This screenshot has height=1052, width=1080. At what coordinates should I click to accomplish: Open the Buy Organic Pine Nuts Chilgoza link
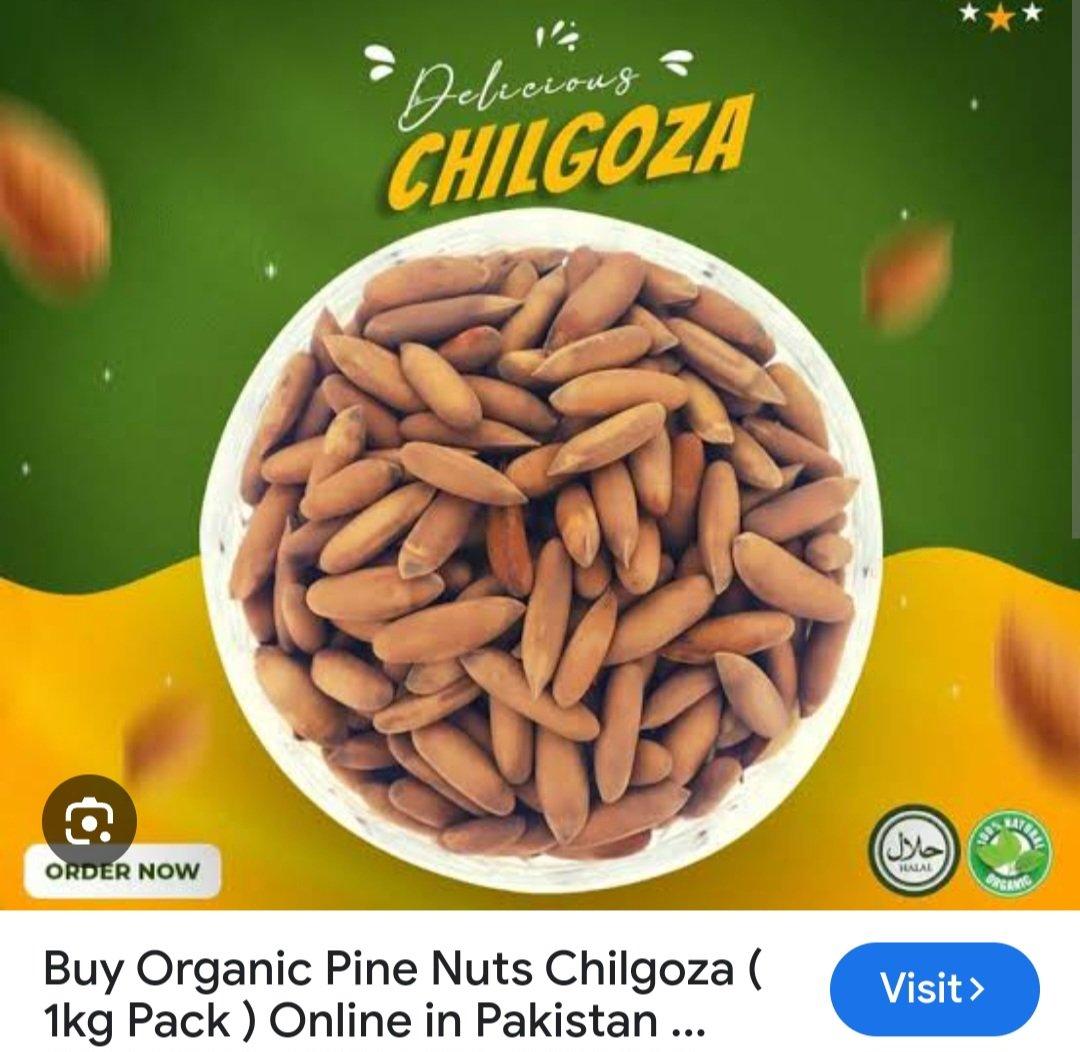[400, 993]
